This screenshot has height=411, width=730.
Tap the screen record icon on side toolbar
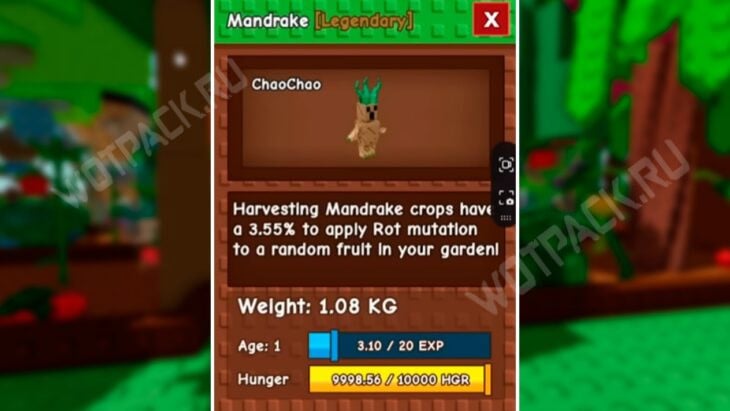point(506,165)
